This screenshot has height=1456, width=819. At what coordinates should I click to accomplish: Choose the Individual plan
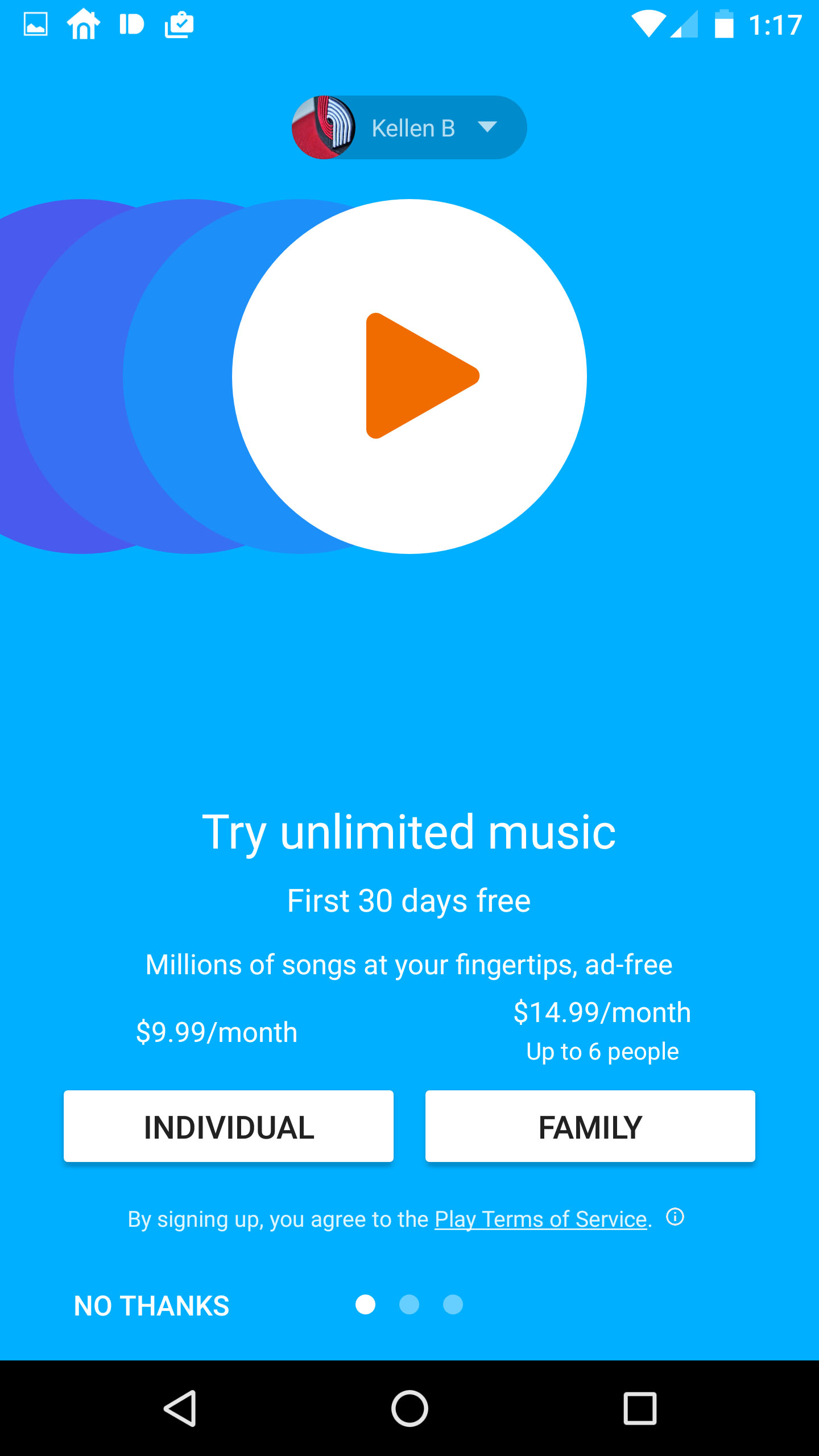(229, 1126)
